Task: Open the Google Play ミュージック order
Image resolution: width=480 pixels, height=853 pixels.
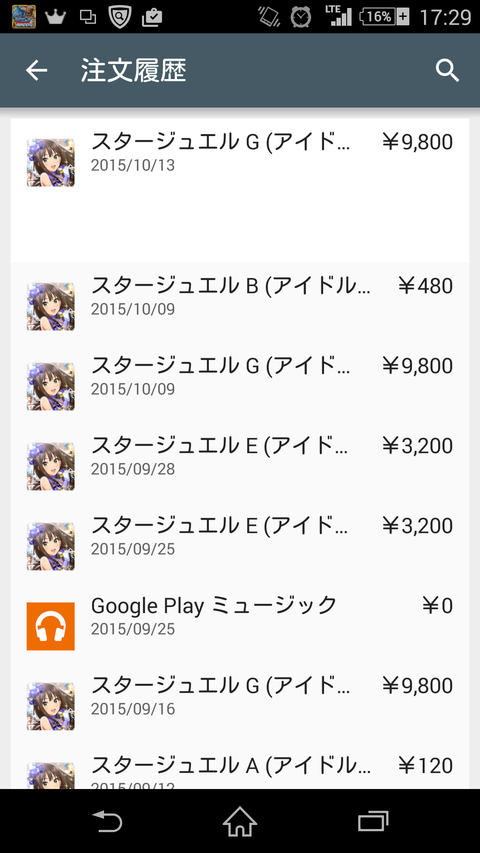Action: (x=240, y=622)
